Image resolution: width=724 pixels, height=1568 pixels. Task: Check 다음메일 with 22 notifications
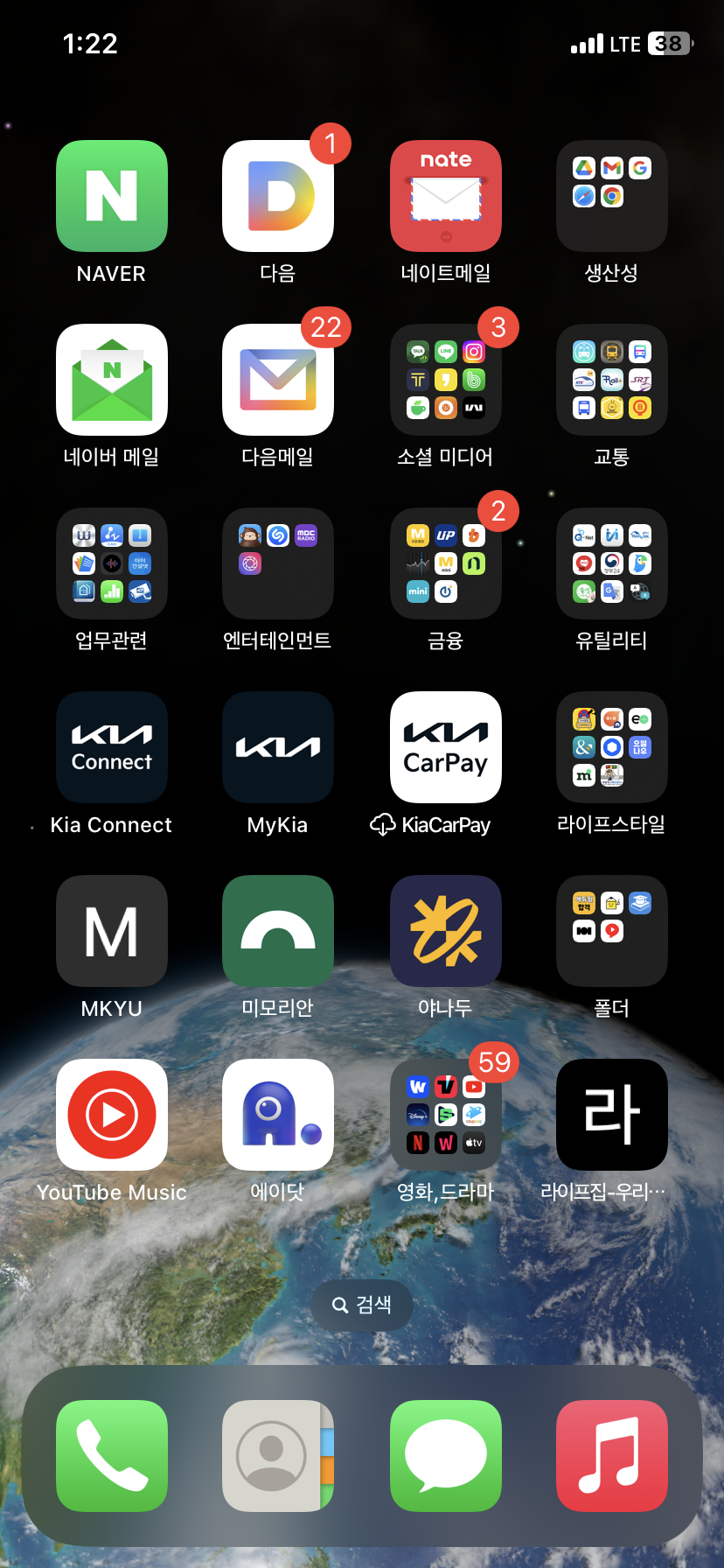[277, 380]
